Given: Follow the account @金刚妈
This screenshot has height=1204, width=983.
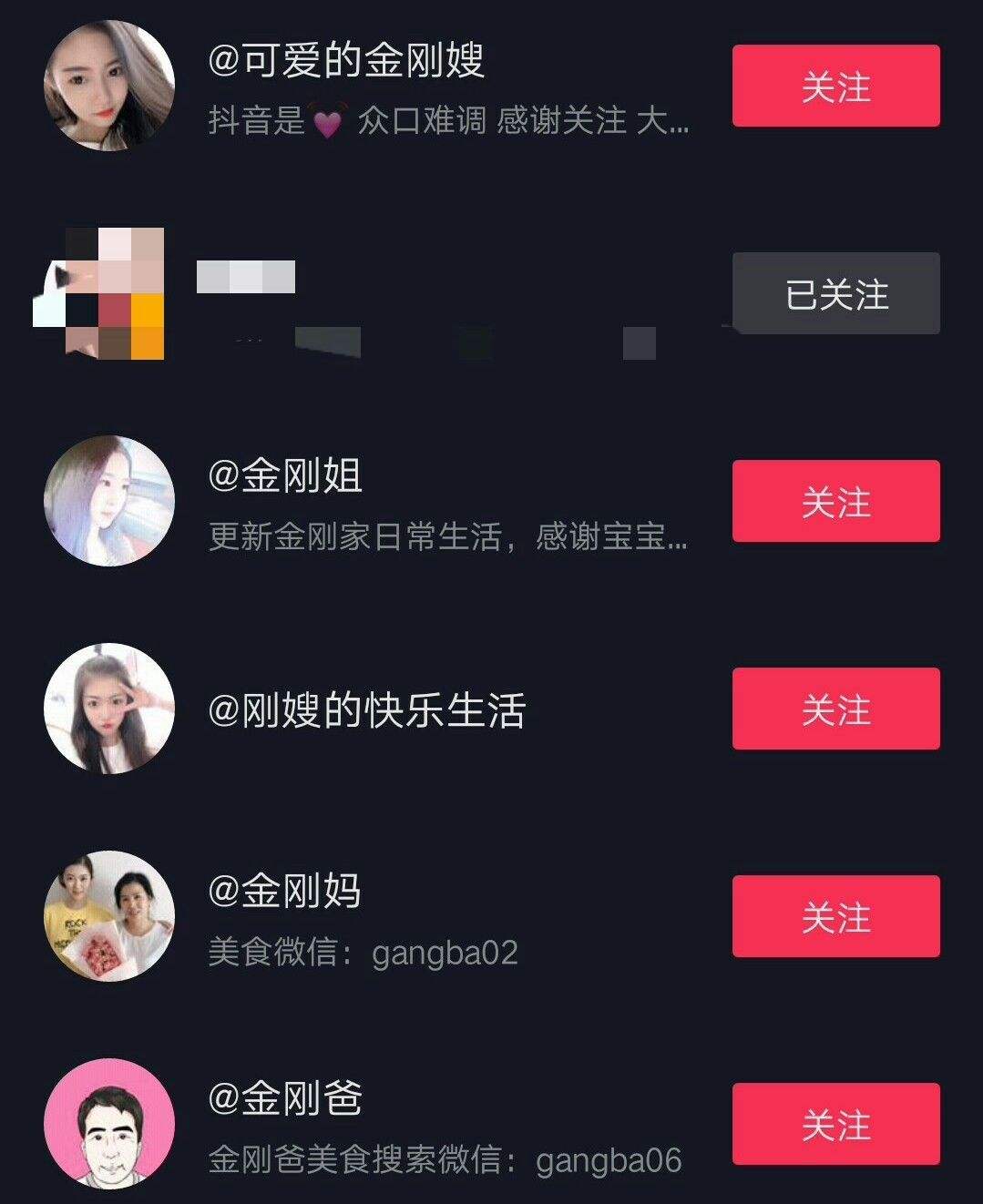Looking at the screenshot, I should [x=835, y=917].
